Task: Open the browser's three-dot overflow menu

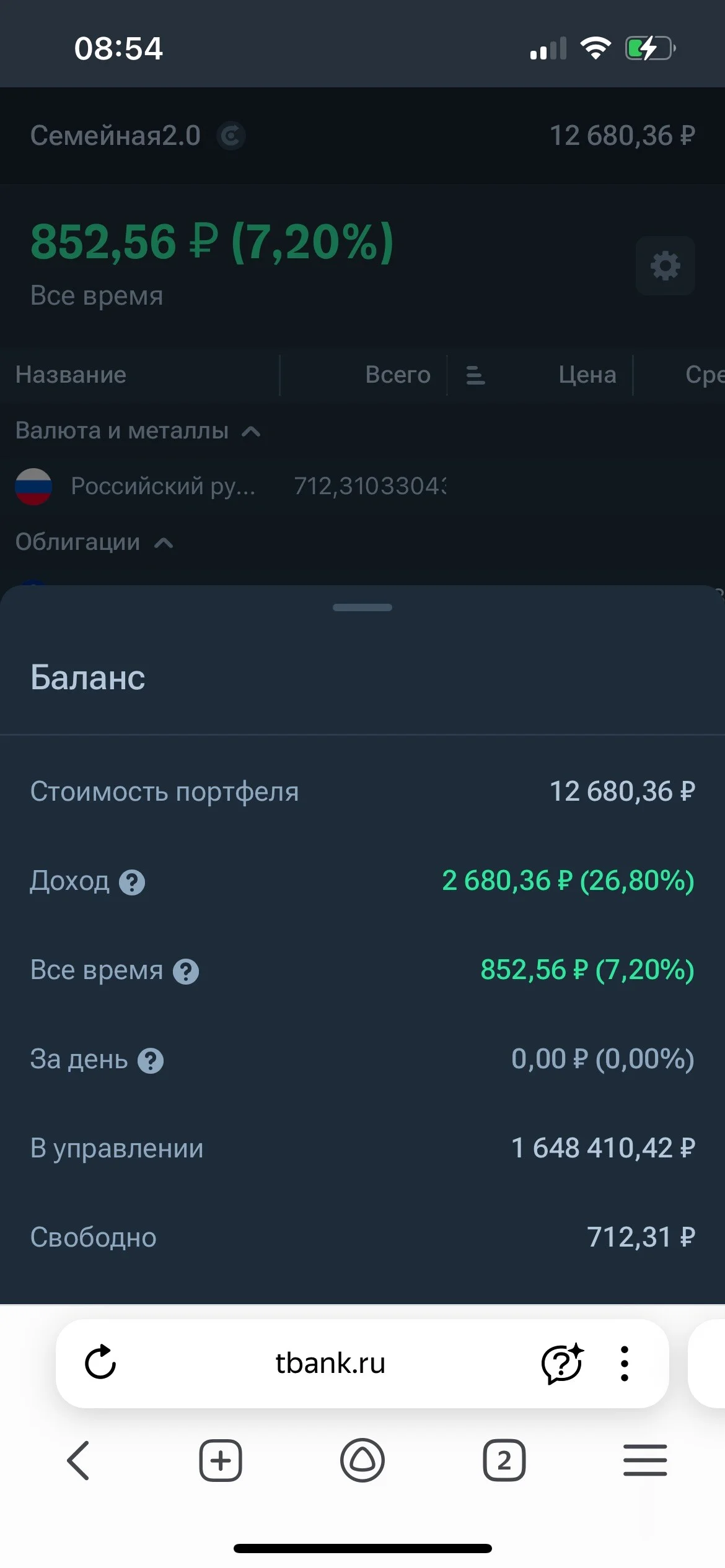Action: [625, 1363]
